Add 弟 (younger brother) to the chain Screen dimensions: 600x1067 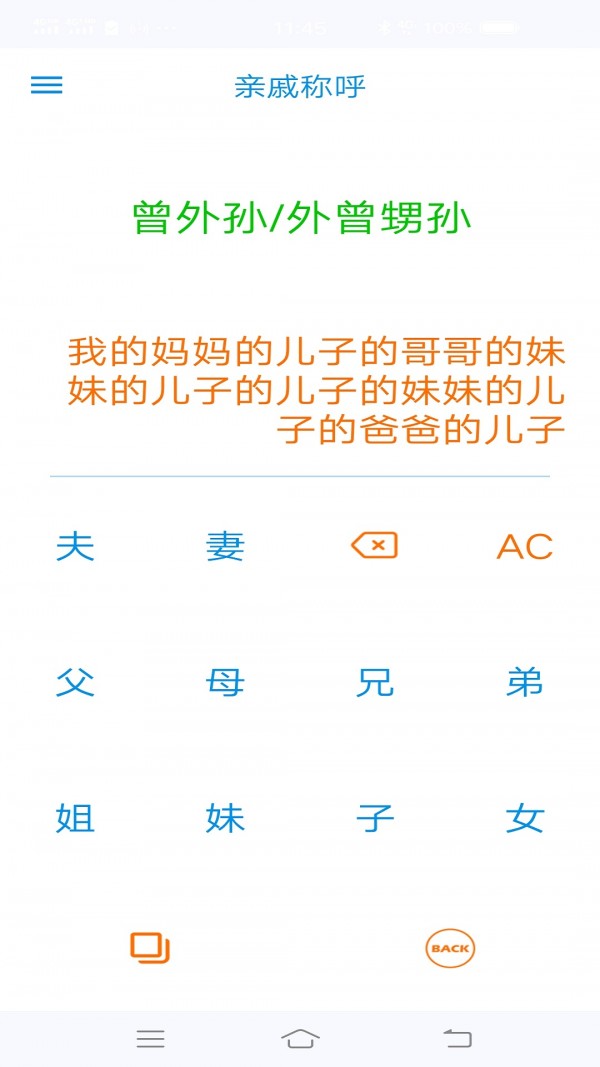pos(524,683)
